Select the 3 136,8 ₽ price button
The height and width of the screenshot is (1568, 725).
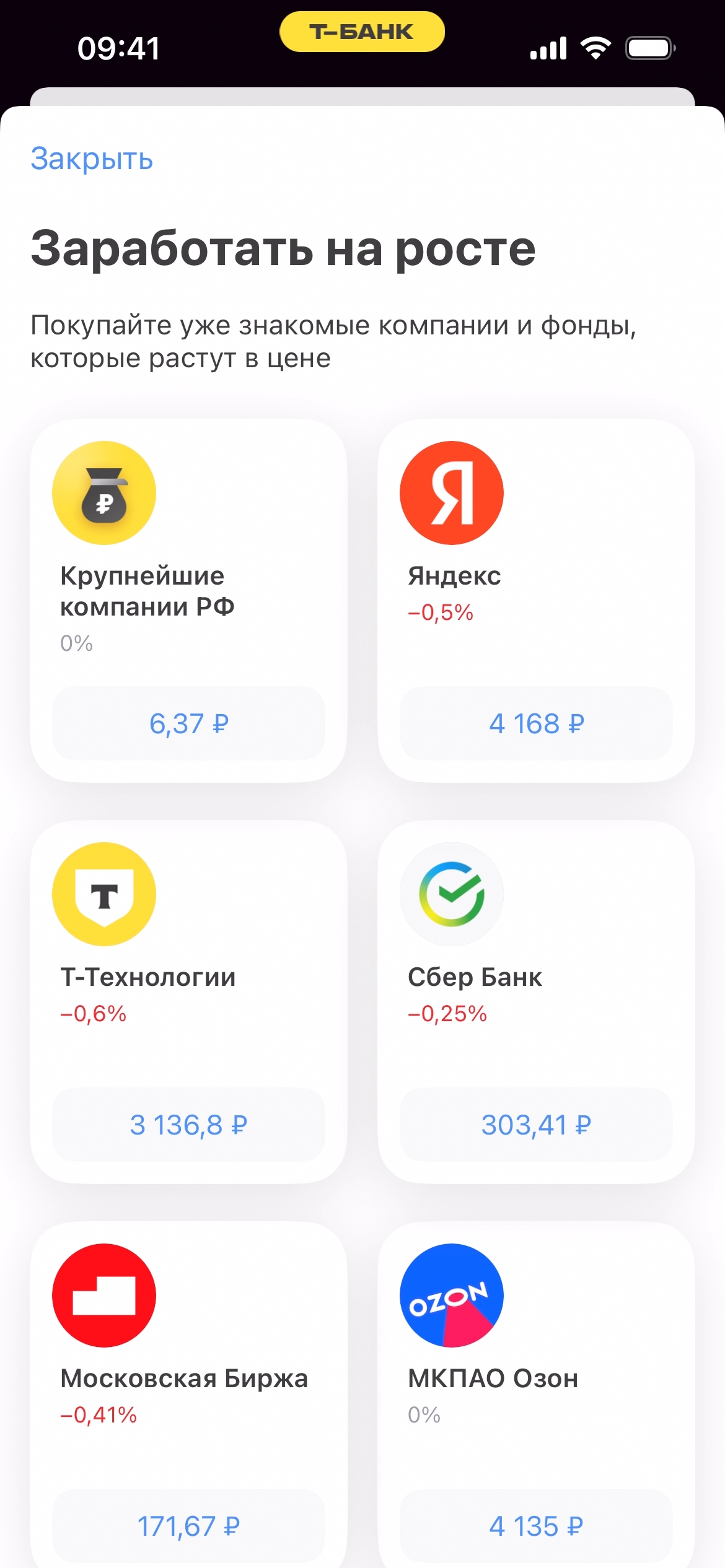point(188,1125)
